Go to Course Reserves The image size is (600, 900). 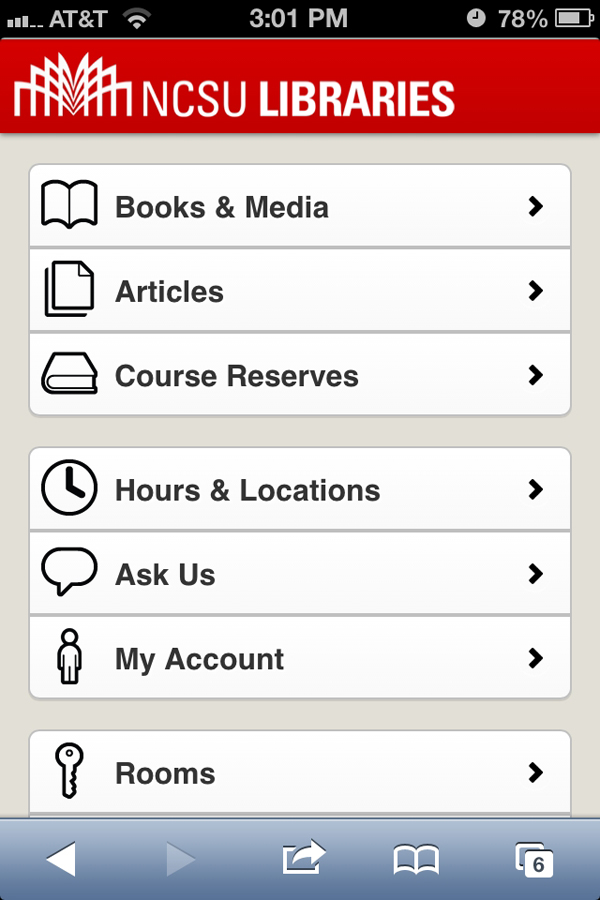point(300,376)
